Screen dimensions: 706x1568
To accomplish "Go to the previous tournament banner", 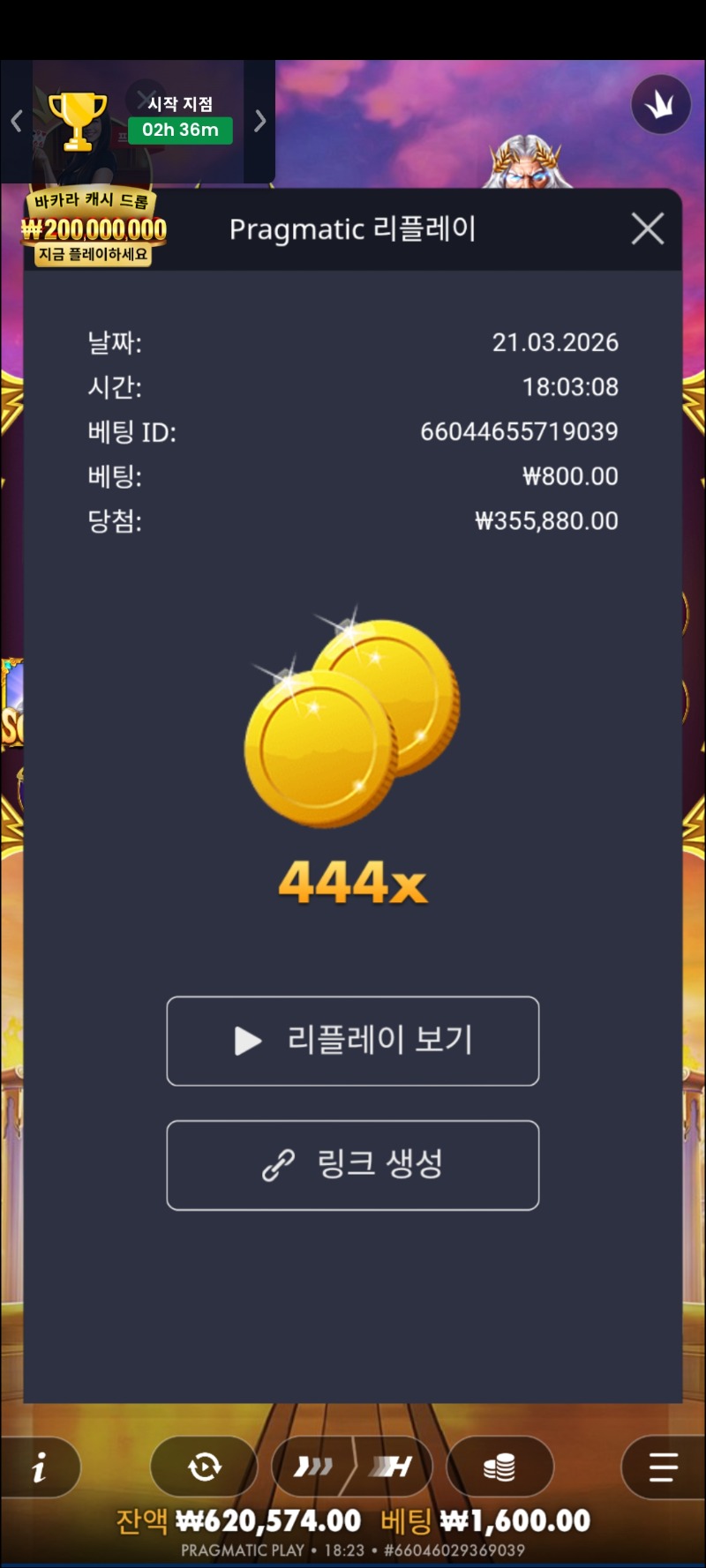I will coord(16,121).
